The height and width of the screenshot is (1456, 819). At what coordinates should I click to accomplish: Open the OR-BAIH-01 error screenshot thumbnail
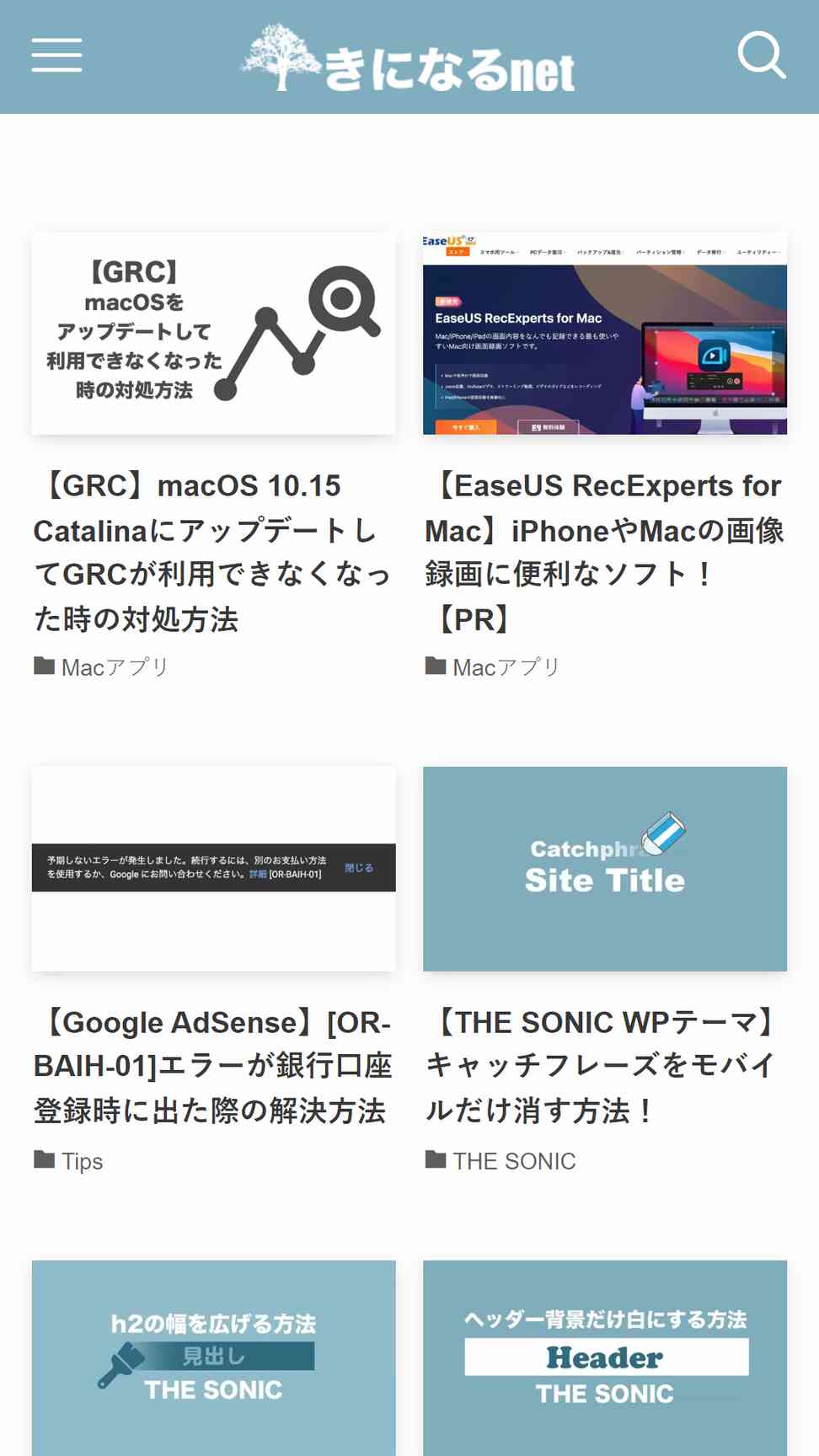pyautogui.click(x=213, y=869)
